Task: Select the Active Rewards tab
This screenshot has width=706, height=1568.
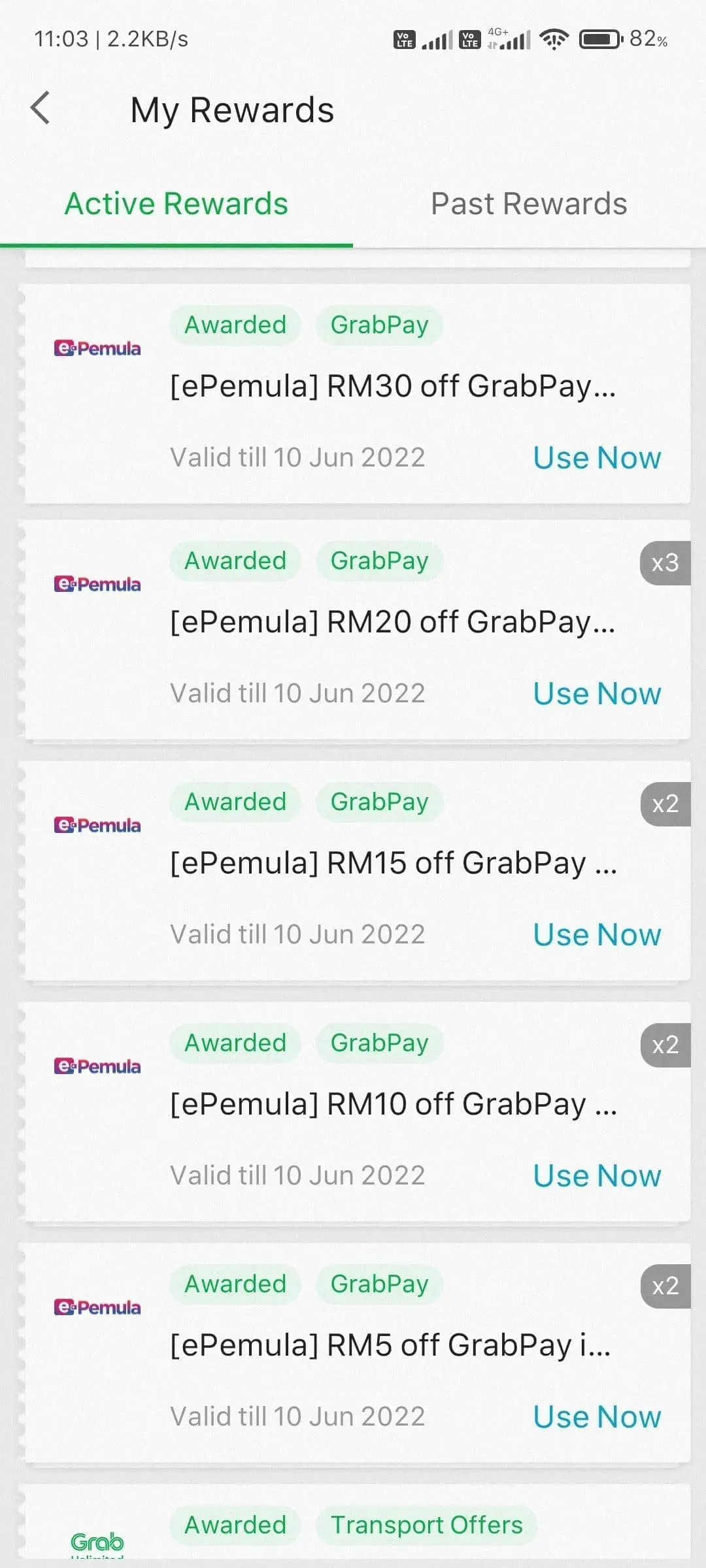Action: tap(176, 204)
